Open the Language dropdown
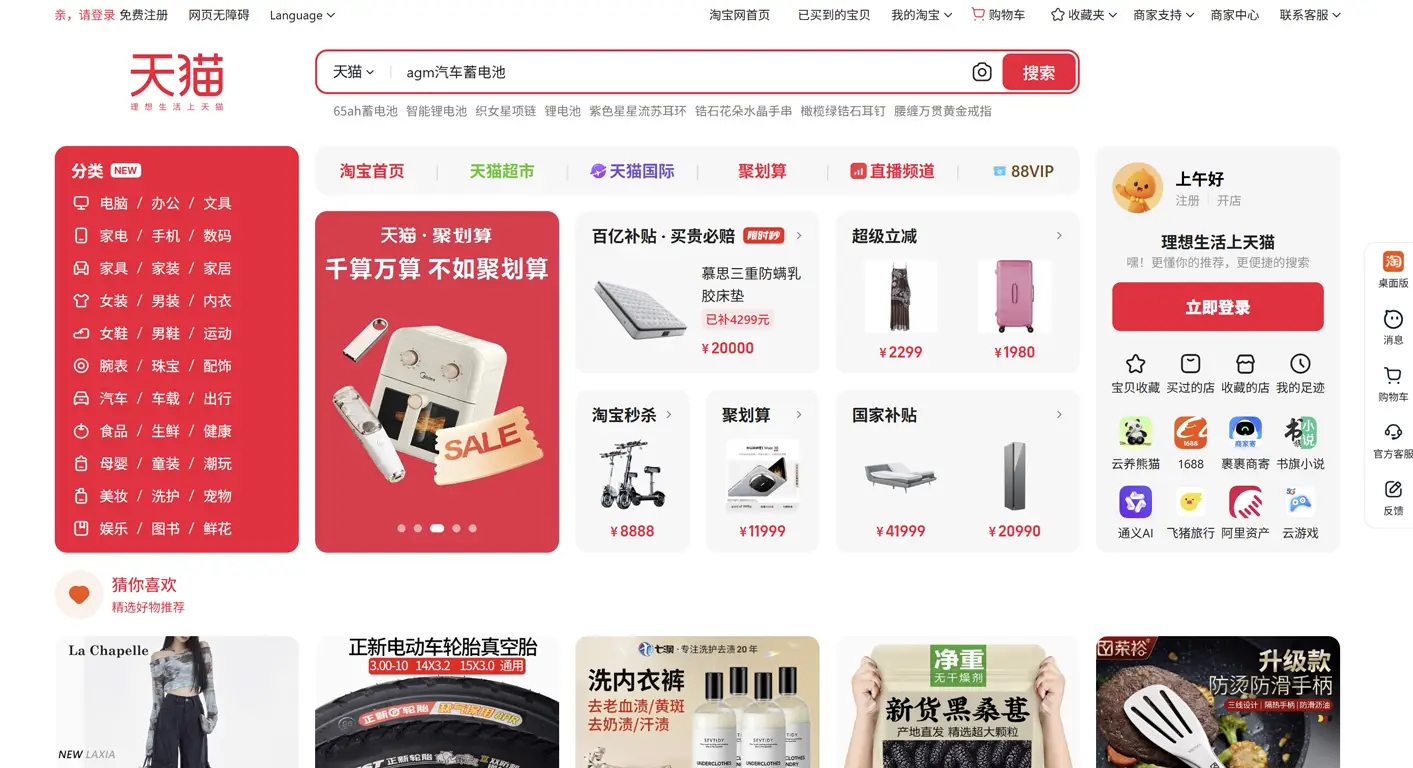Screen dimensions: 1413x768 302,15
